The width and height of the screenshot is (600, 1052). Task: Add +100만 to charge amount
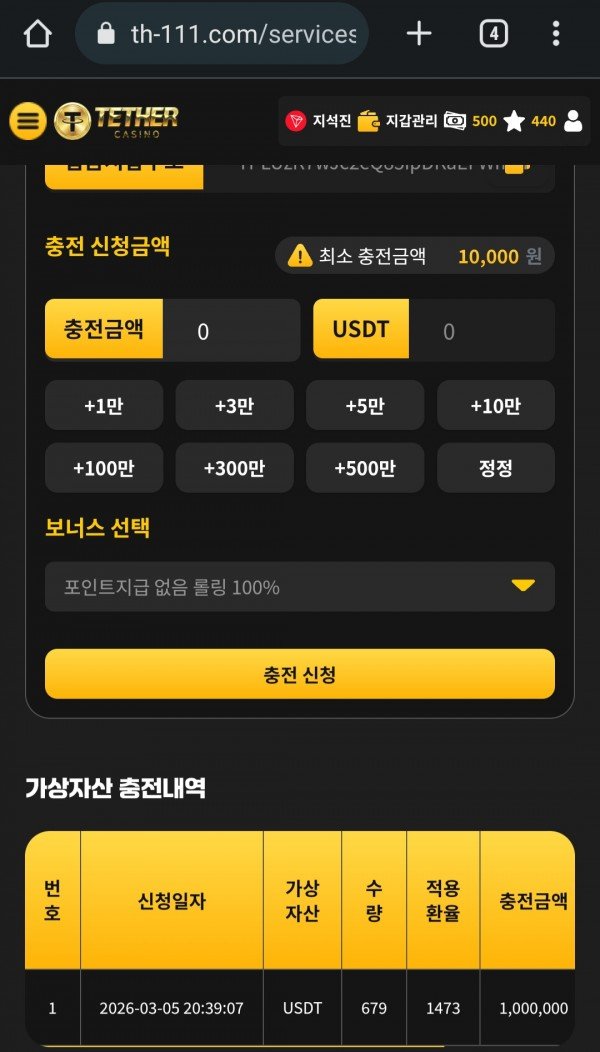point(104,468)
